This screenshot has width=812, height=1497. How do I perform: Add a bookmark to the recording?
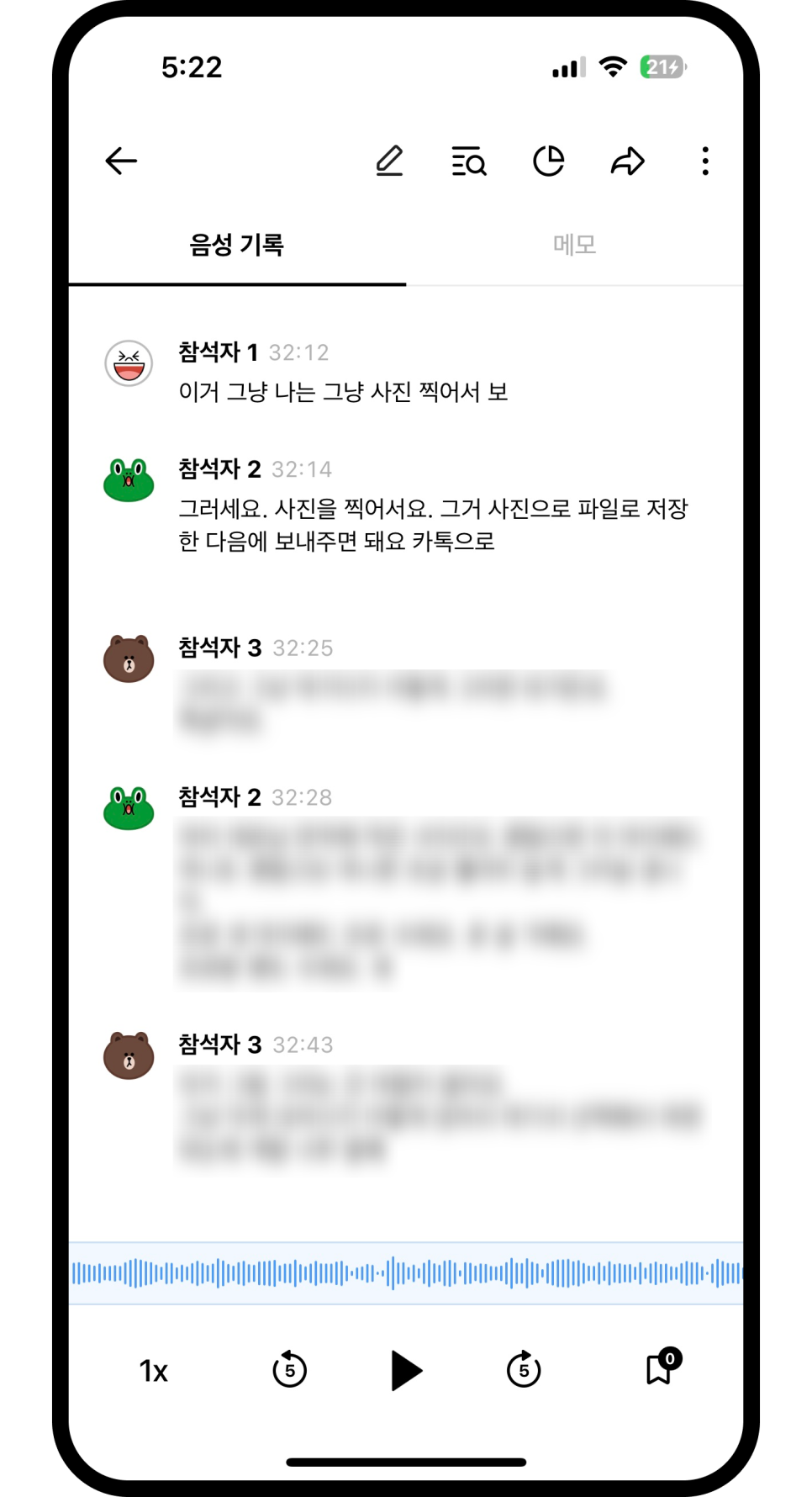click(660, 1369)
